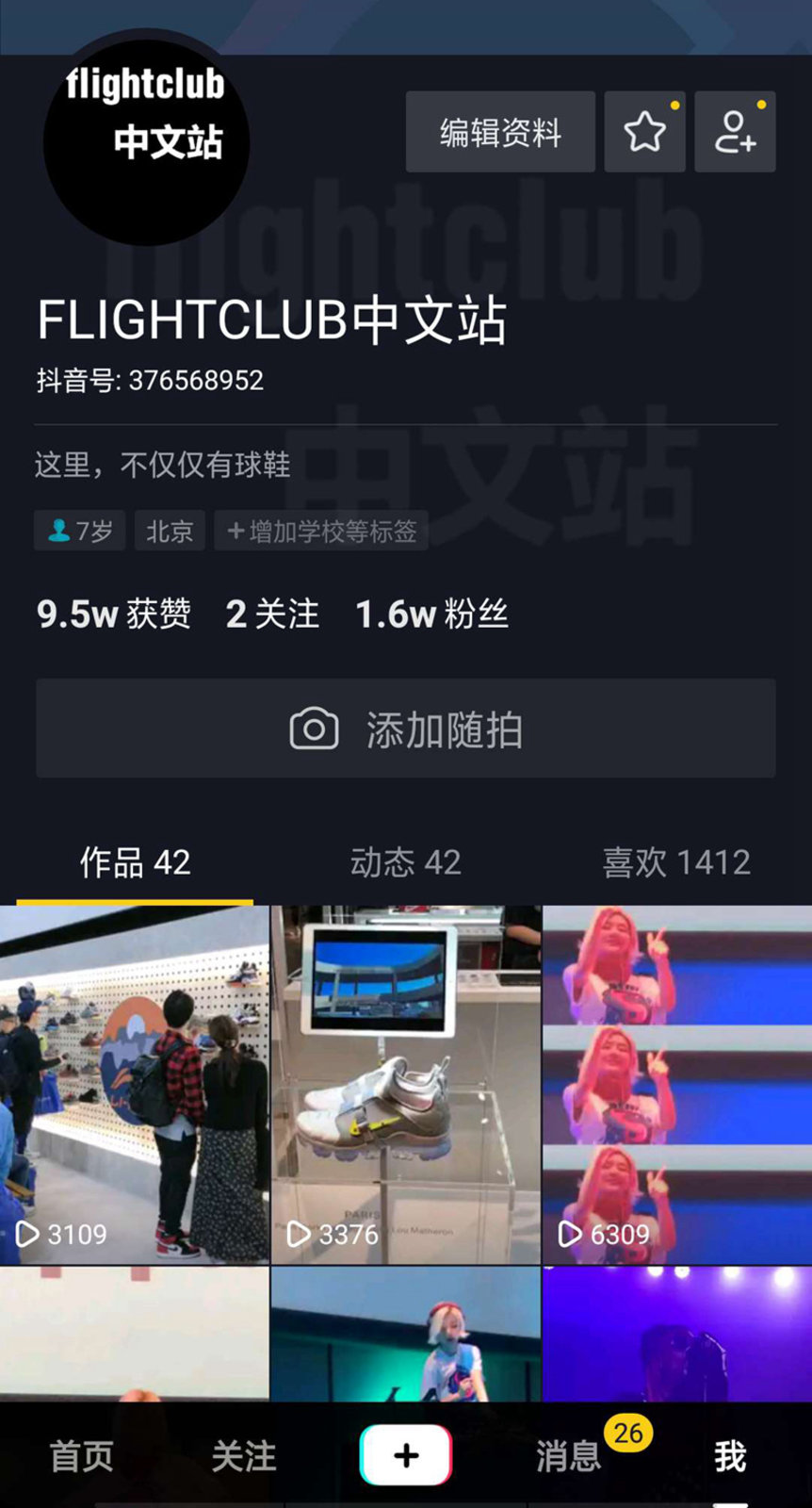Open 消息 messages with 26 unread
The image size is (812, 1508).
click(x=569, y=1456)
